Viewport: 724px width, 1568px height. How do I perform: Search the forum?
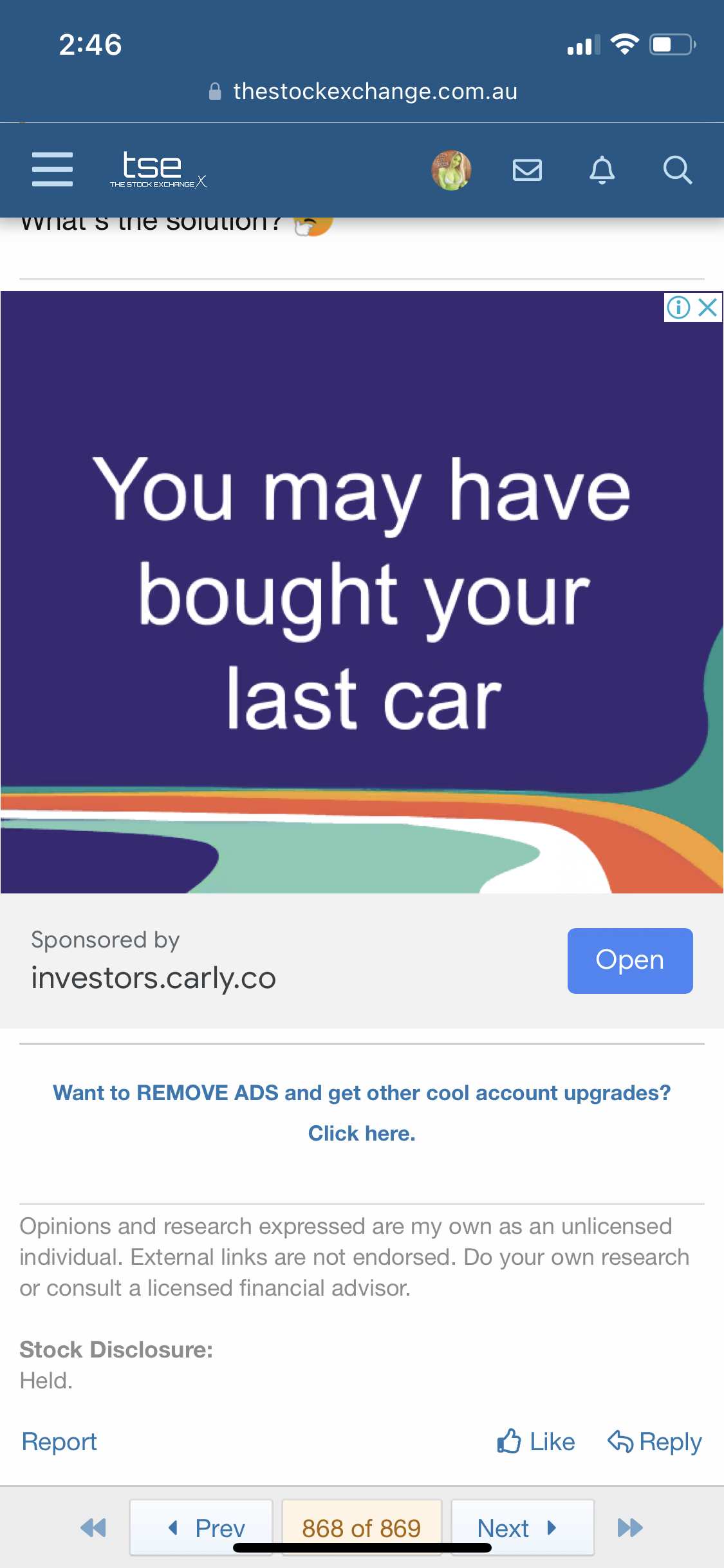pos(677,170)
